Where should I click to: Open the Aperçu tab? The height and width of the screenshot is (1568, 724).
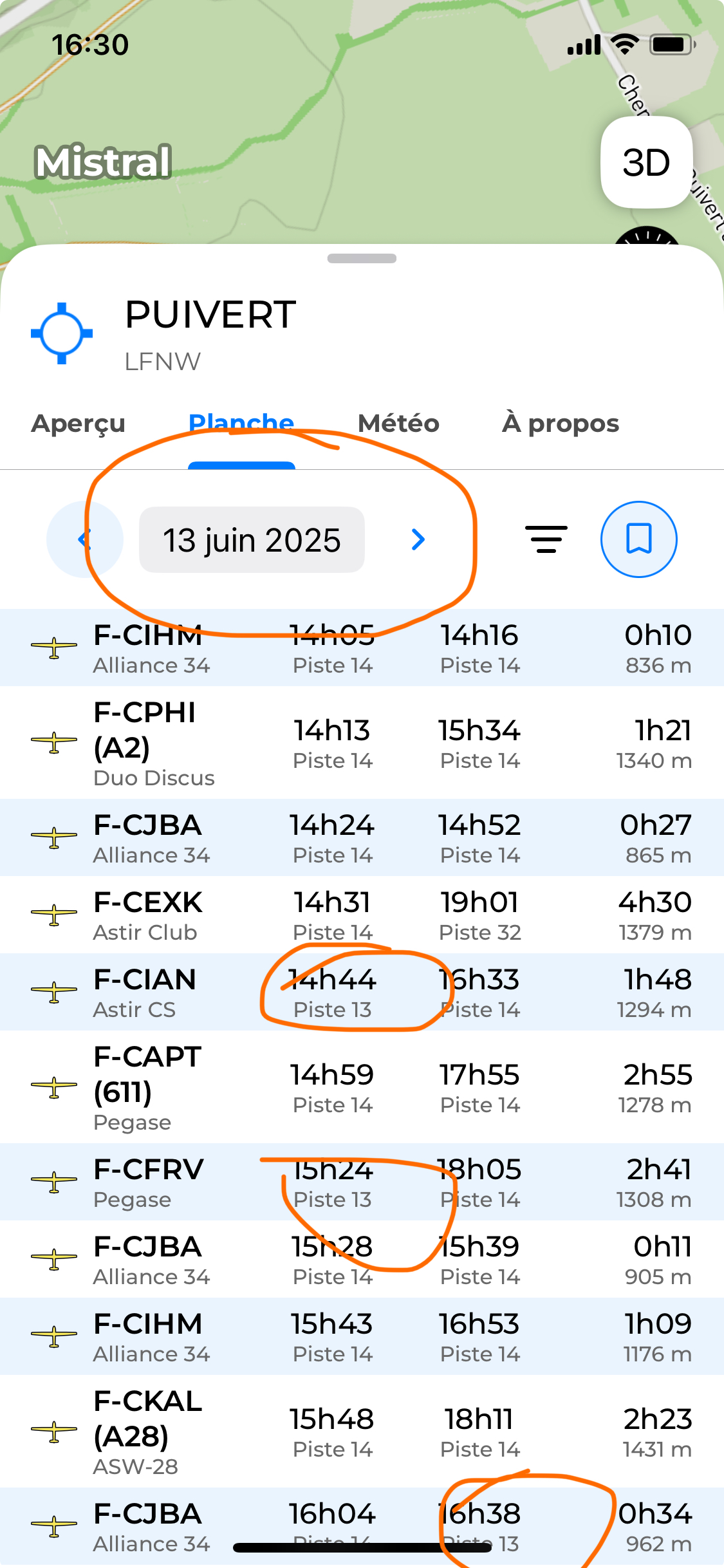(x=78, y=424)
